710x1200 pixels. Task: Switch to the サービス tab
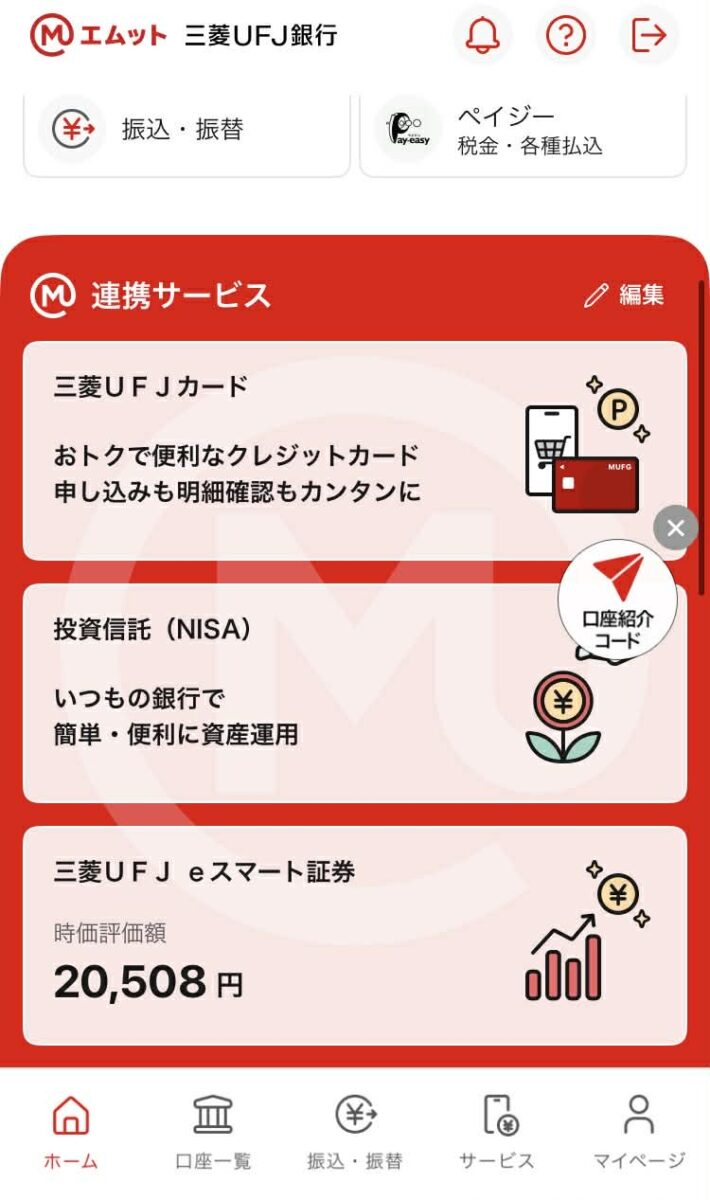(497, 1131)
